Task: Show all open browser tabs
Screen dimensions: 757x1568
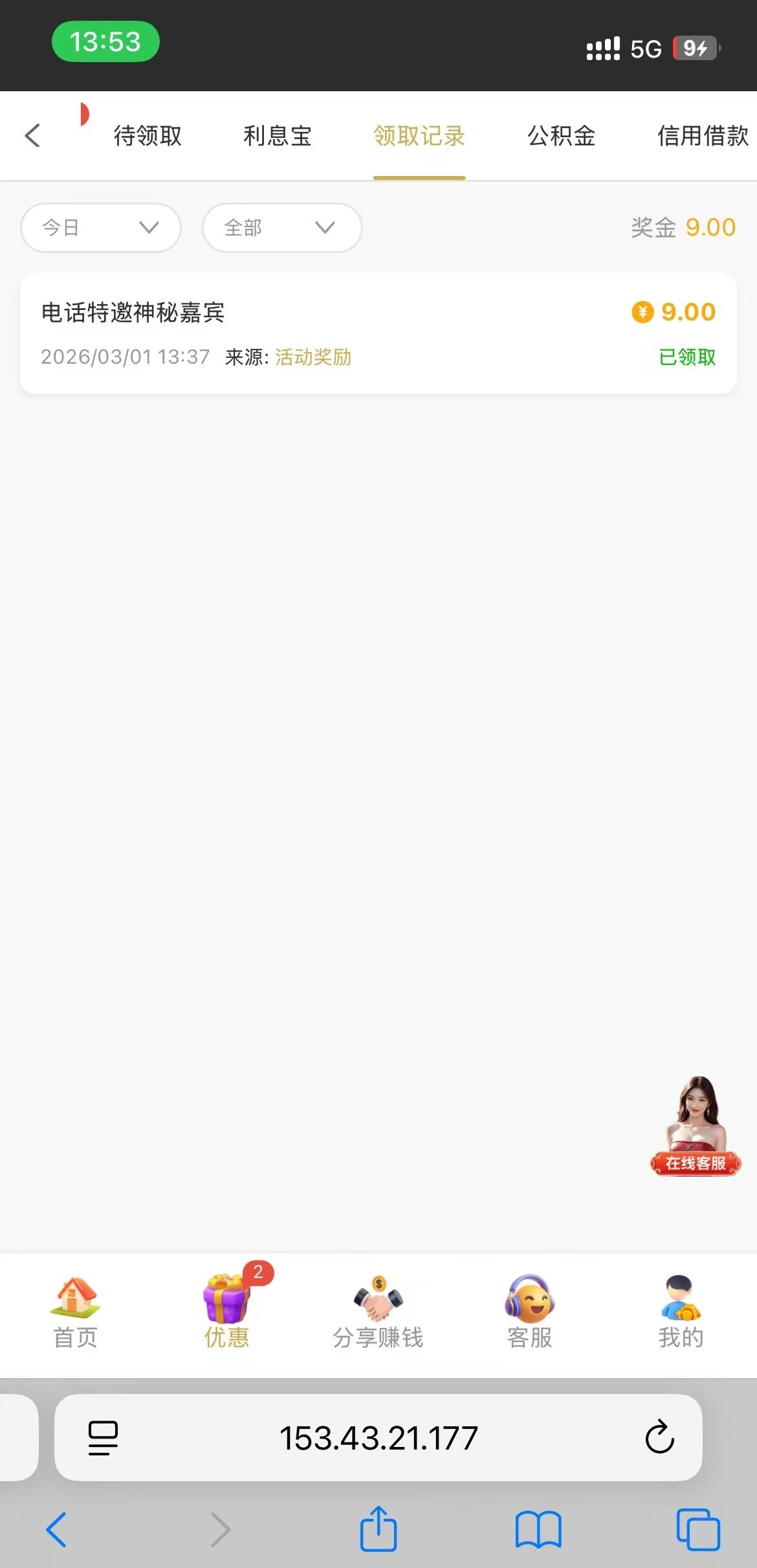Action: pos(698,1529)
